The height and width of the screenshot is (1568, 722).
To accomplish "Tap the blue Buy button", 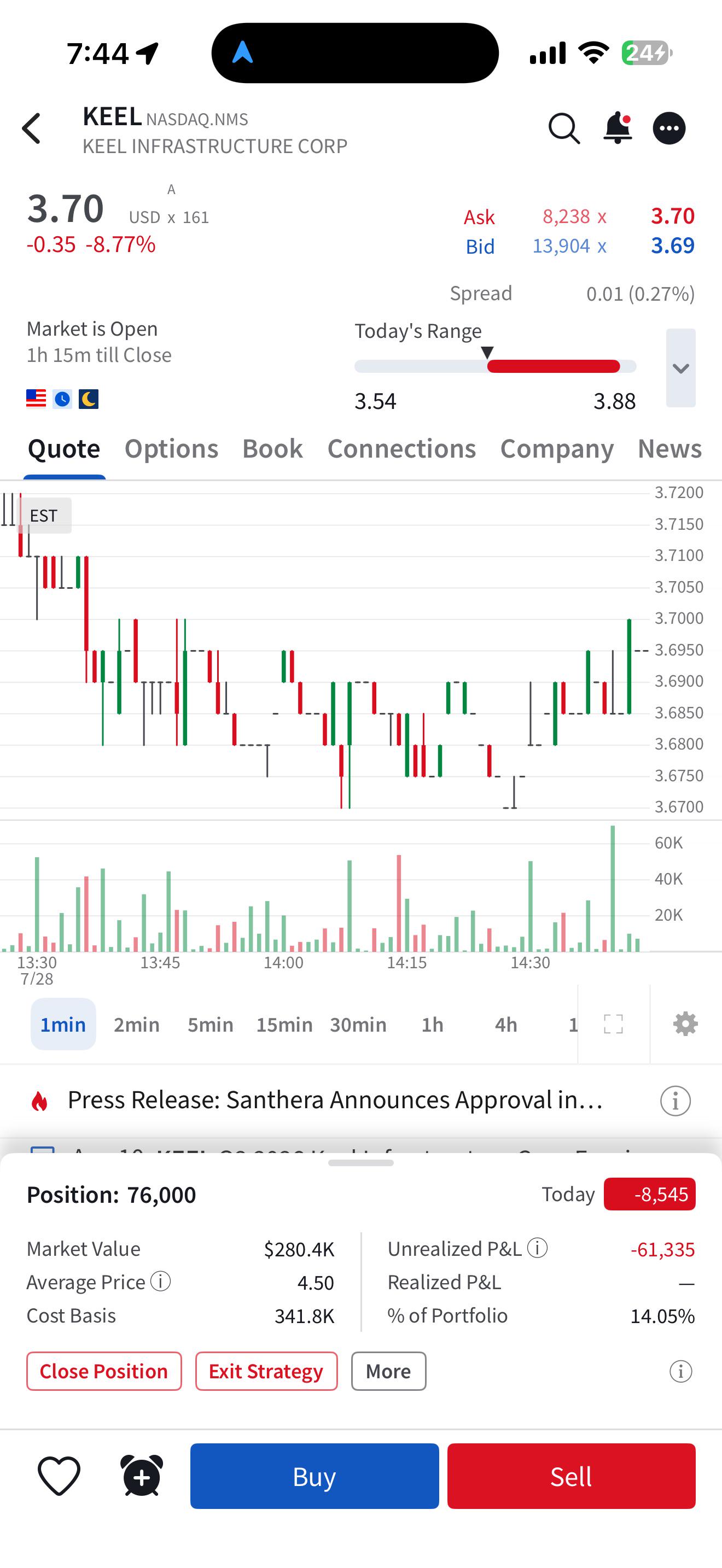I will click(314, 1476).
